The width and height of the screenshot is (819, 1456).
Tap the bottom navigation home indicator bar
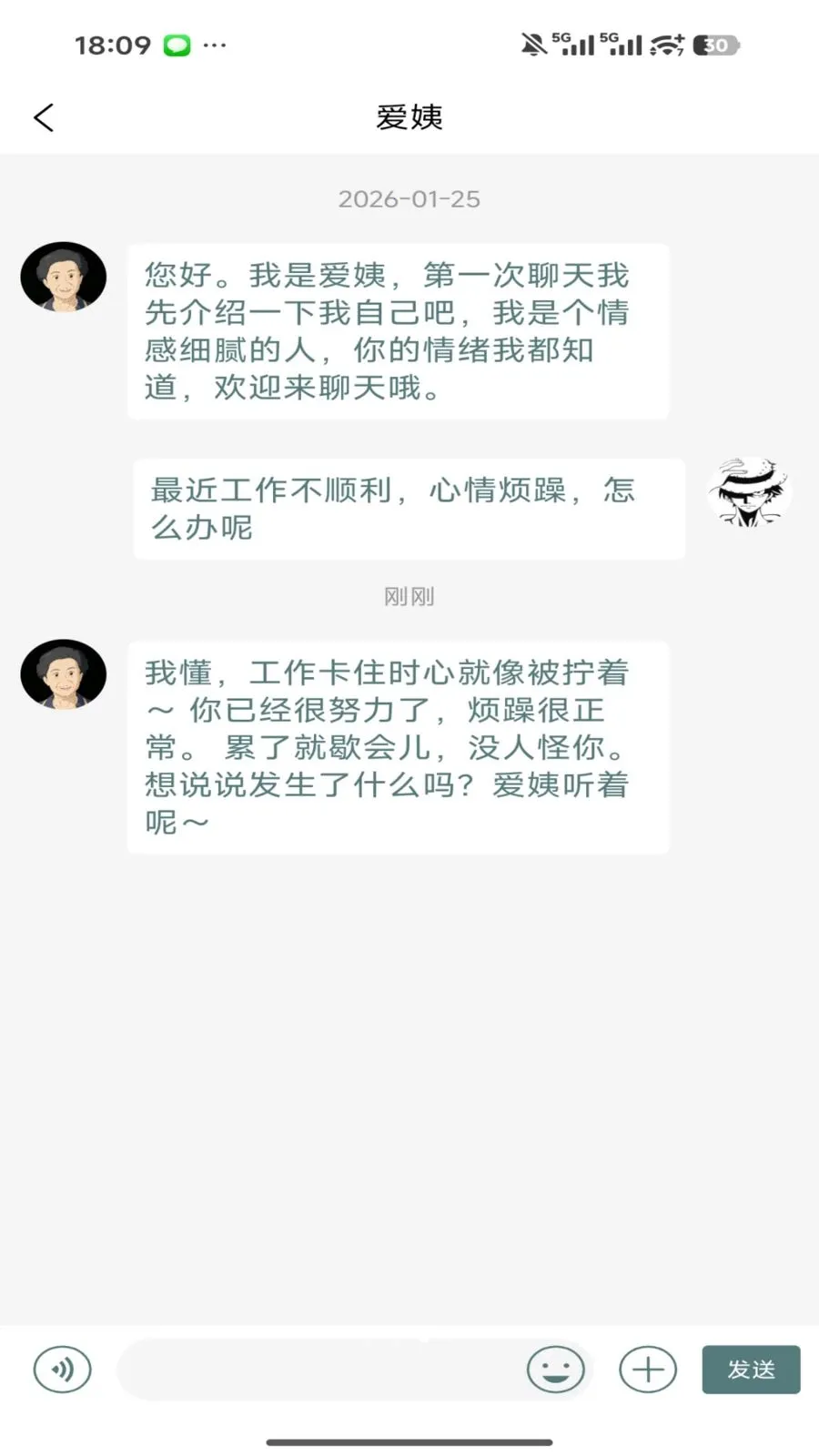[x=409, y=1441]
